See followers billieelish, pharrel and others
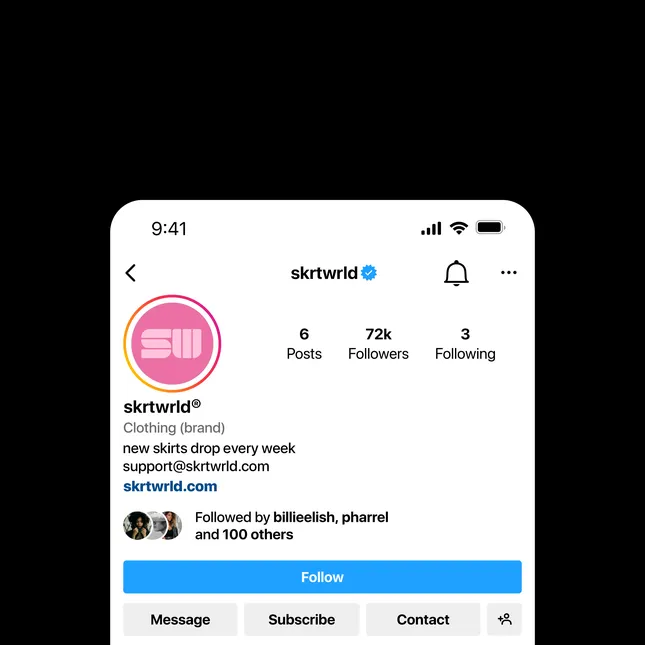Image resolution: width=645 pixels, height=645 pixels. point(290,526)
